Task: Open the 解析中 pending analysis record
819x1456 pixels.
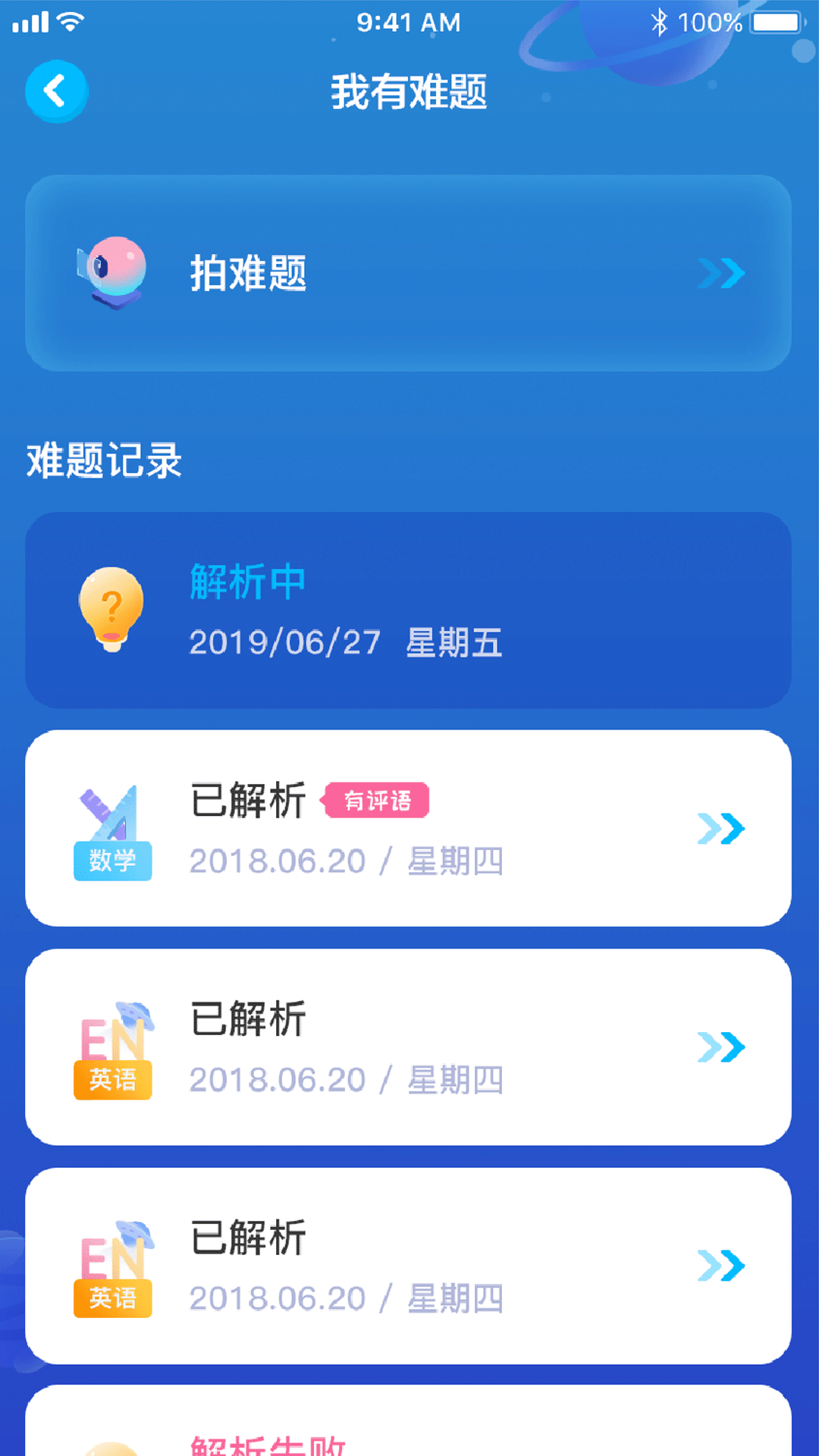Action: (409, 610)
